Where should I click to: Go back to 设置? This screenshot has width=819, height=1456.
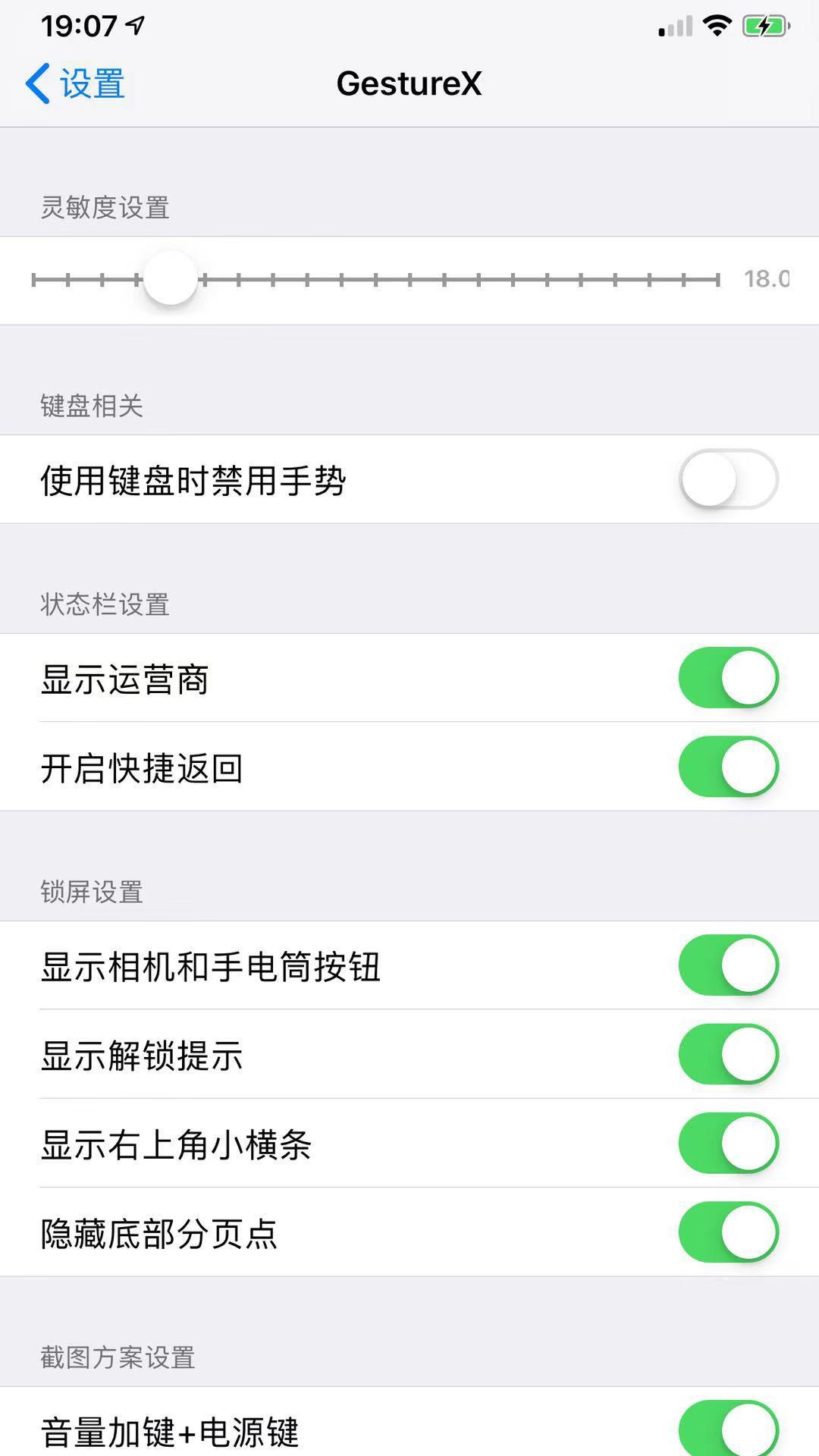(x=75, y=83)
